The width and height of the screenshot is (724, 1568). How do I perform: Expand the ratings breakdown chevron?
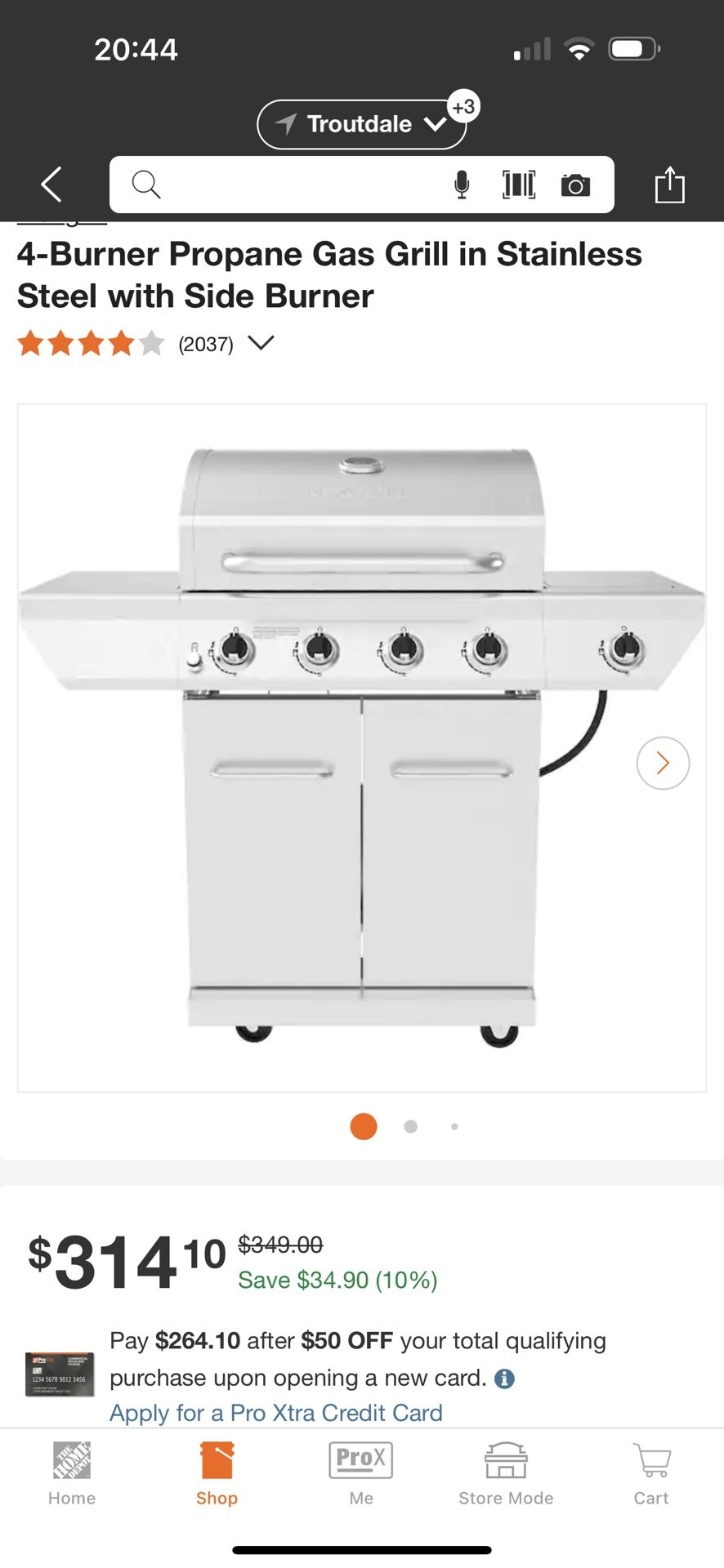(x=260, y=344)
